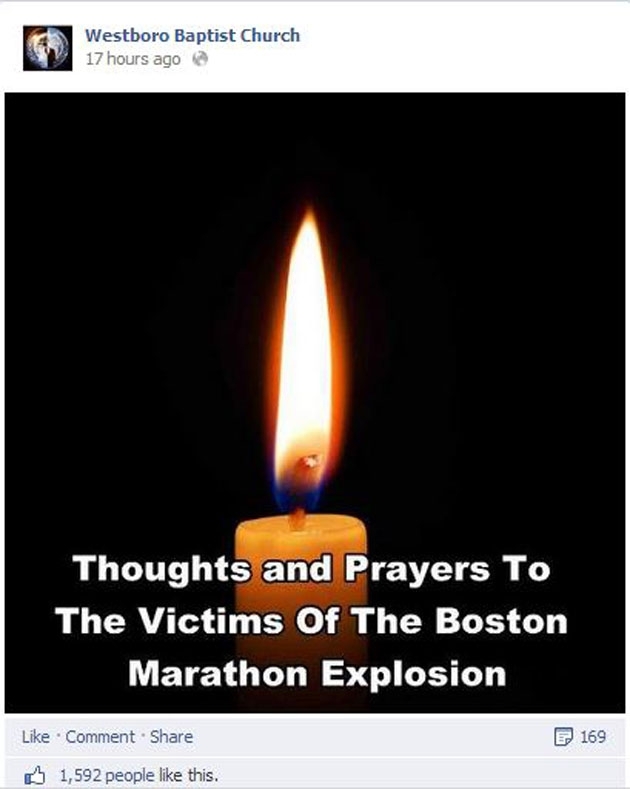The height and width of the screenshot is (789, 630).
Task: Open the '17 hours ago' timestamp link
Action: 133,59
